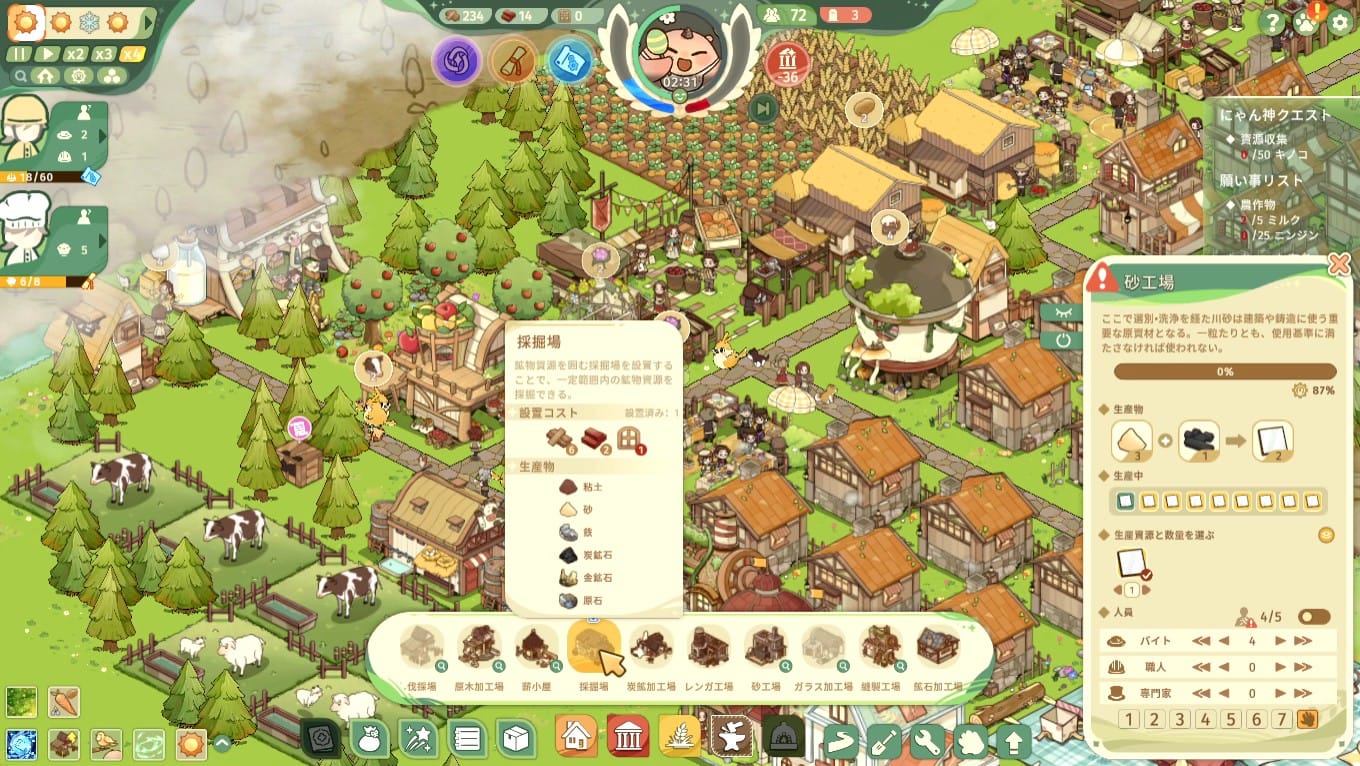Open the housing build category
The width and height of the screenshot is (1360, 766).
point(576,739)
